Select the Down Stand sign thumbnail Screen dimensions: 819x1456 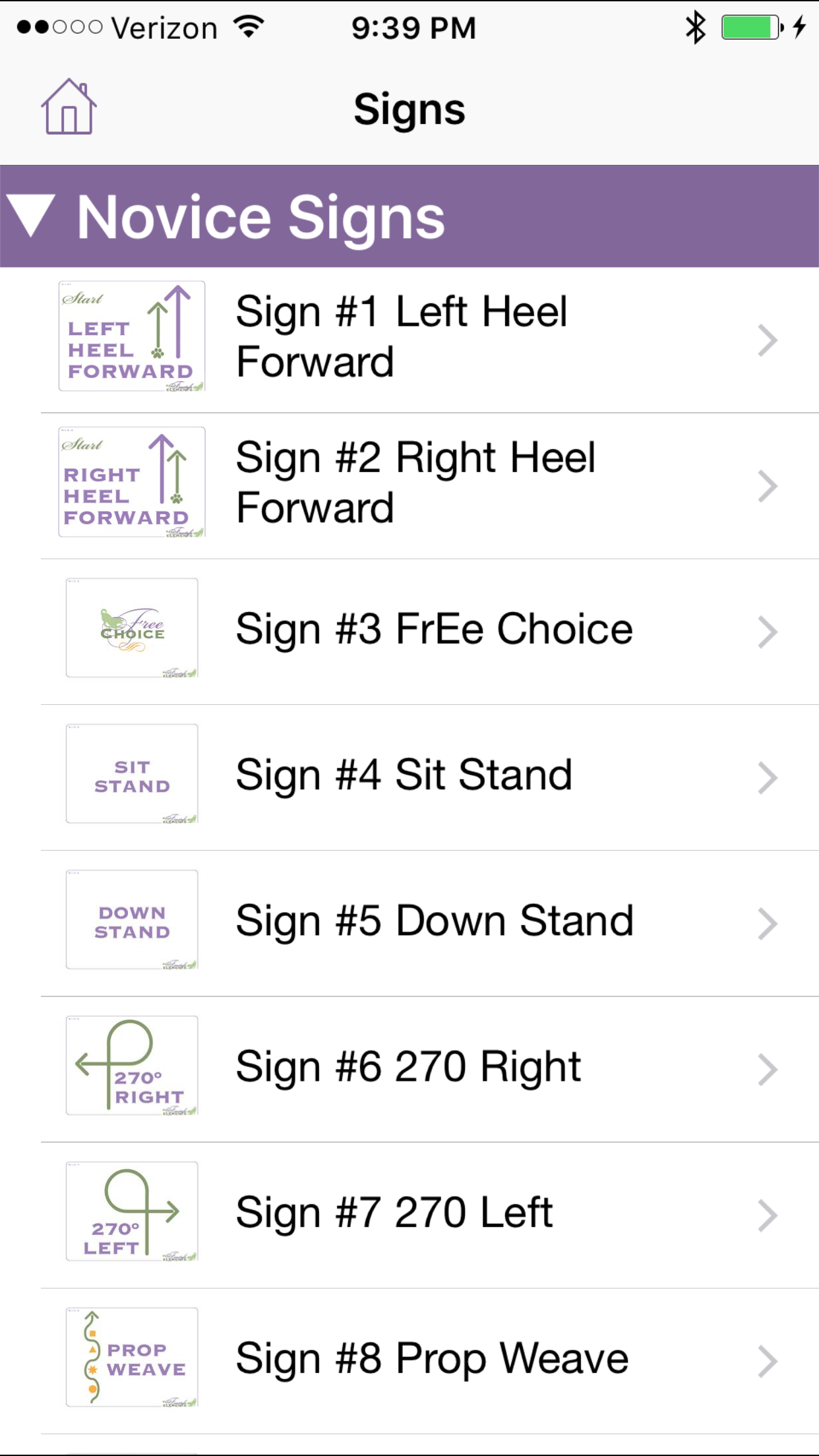point(131,919)
